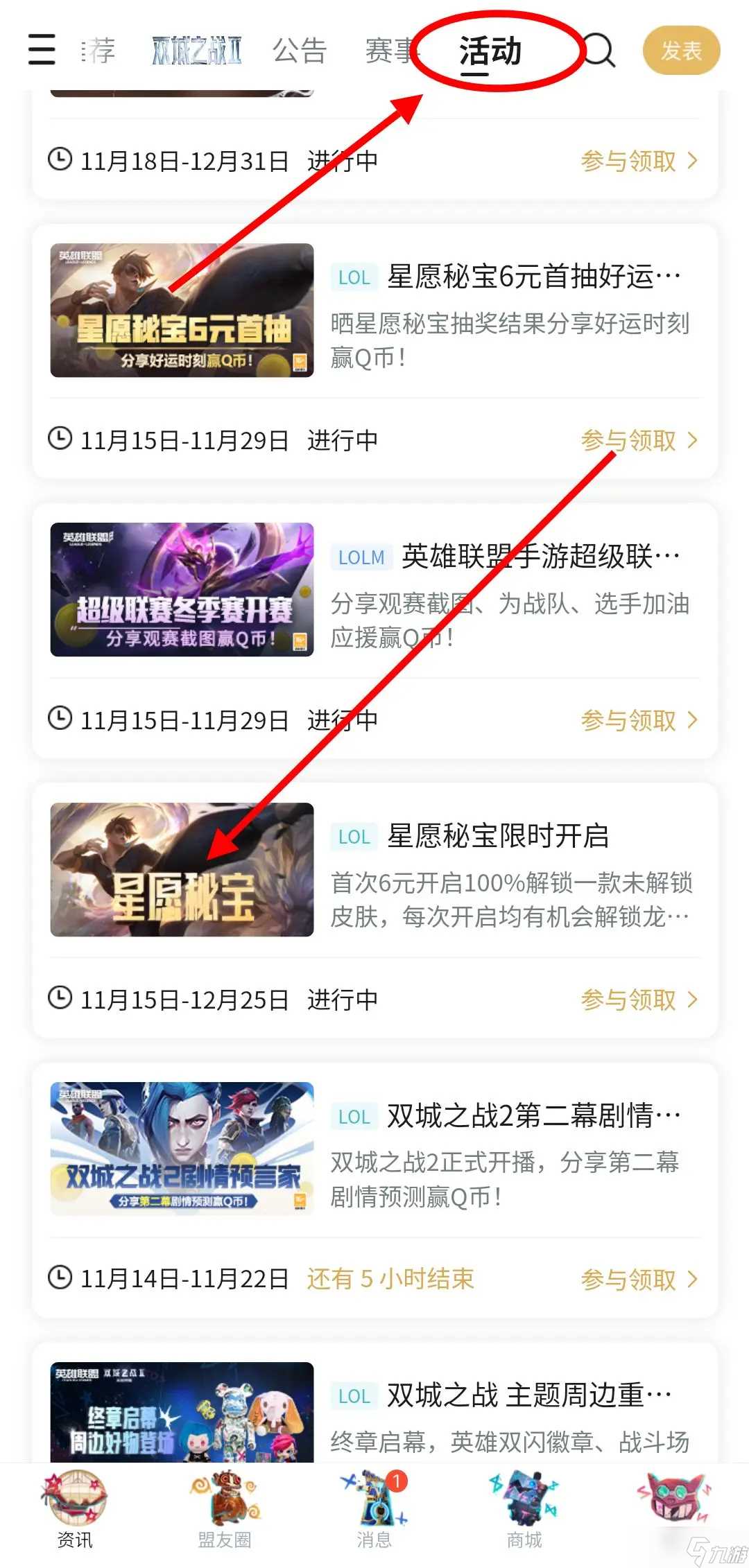
Task: Open the 星愿秘宝6元首抽 banner image
Action: (x=182, y=311)
